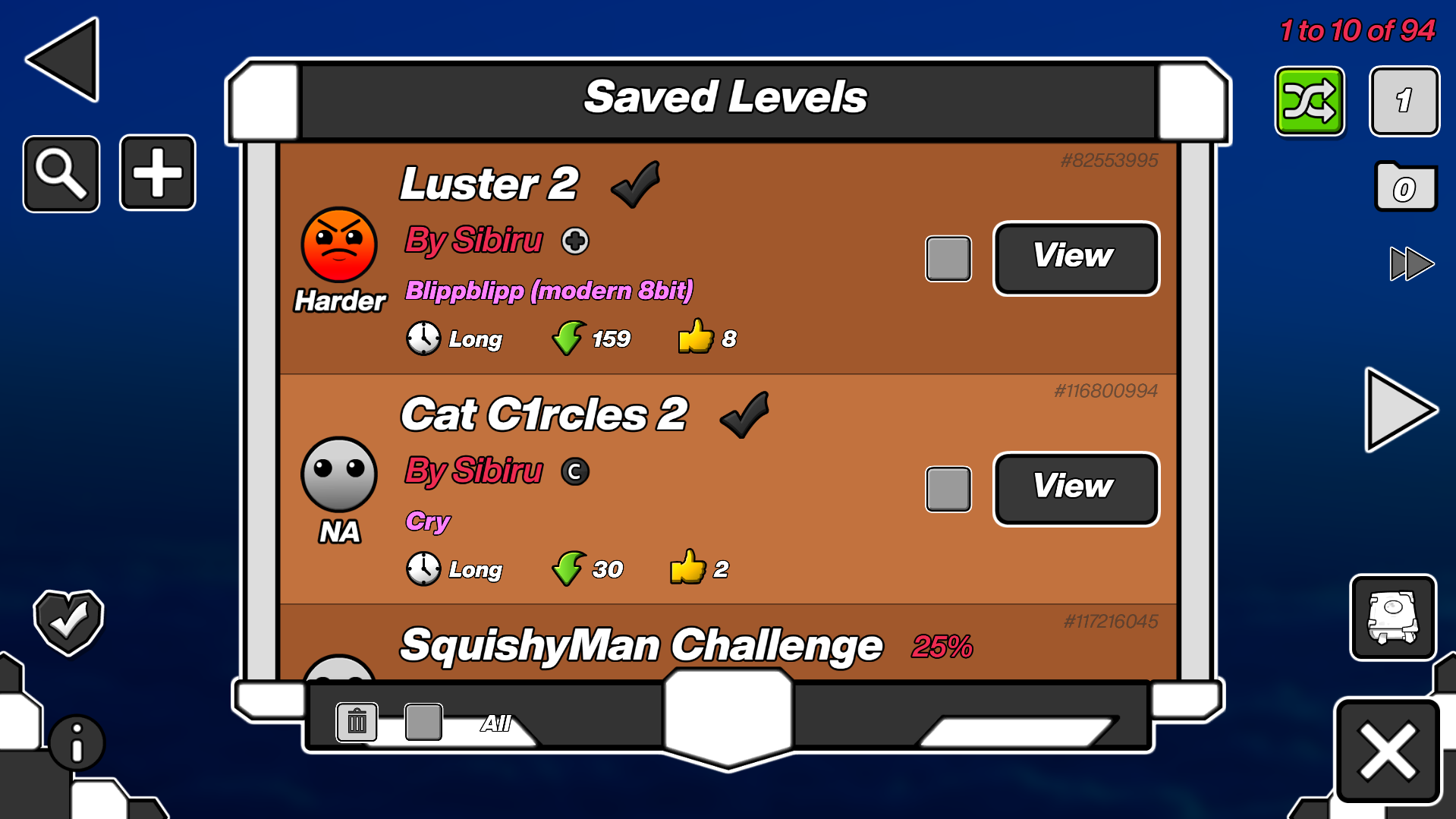Toggle the All selection checkbox
Screen dimensions: 1456x819
point(423,722)
